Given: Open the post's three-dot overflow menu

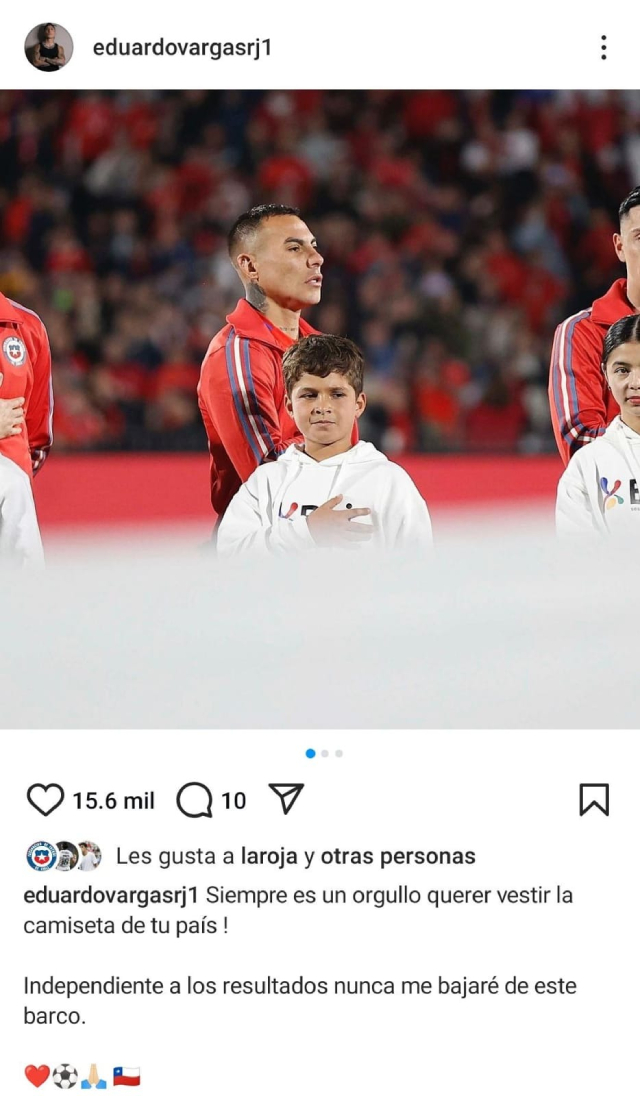Looking at the screenshot, I should (x=603, y=47).
